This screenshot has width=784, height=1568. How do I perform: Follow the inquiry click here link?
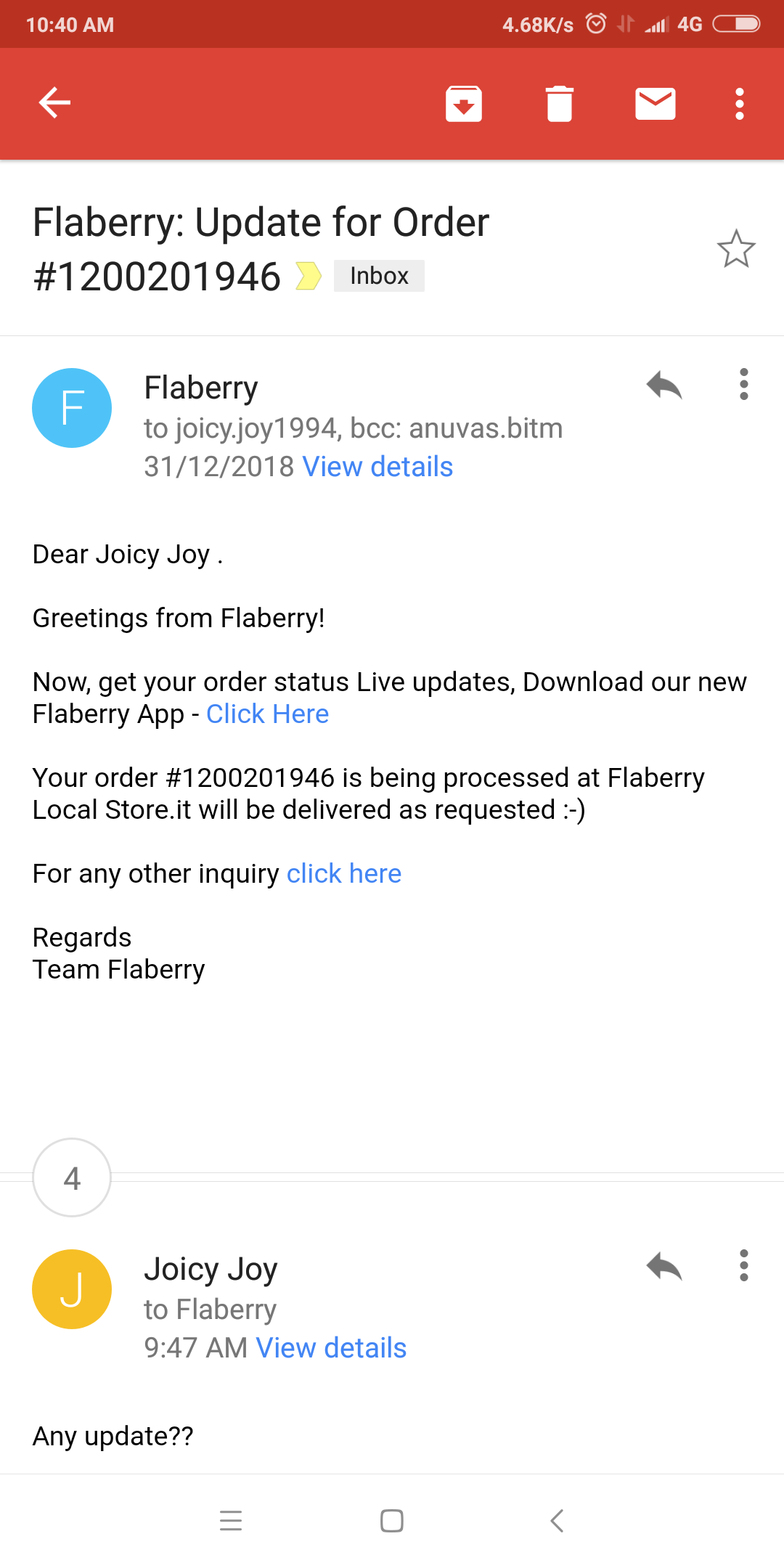click(x=343, y=874)
